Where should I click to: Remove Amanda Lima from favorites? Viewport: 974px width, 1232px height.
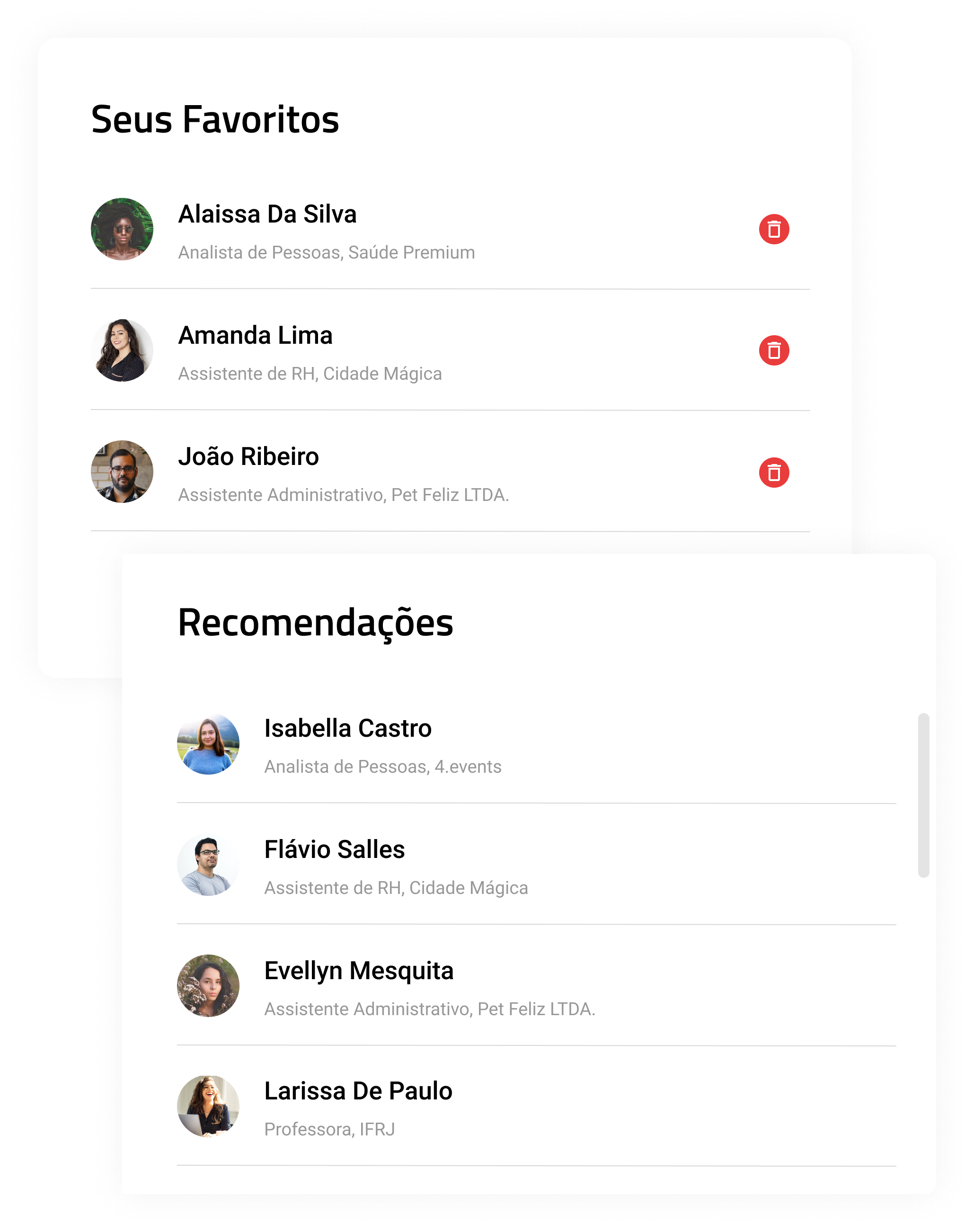tap(773, 350)
